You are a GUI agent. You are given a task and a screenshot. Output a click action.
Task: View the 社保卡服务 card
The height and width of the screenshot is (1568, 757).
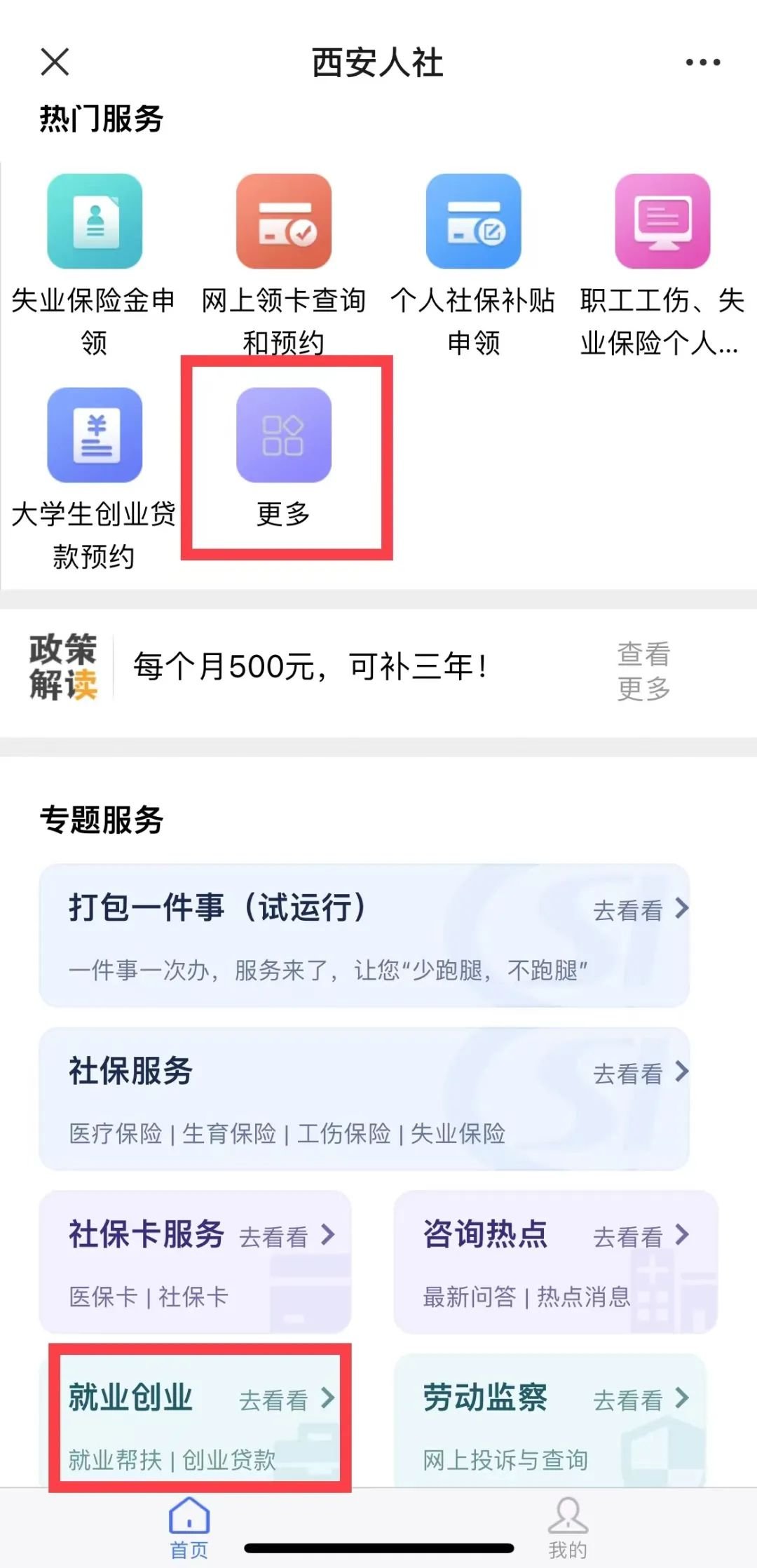click(x=196, y=1262)
